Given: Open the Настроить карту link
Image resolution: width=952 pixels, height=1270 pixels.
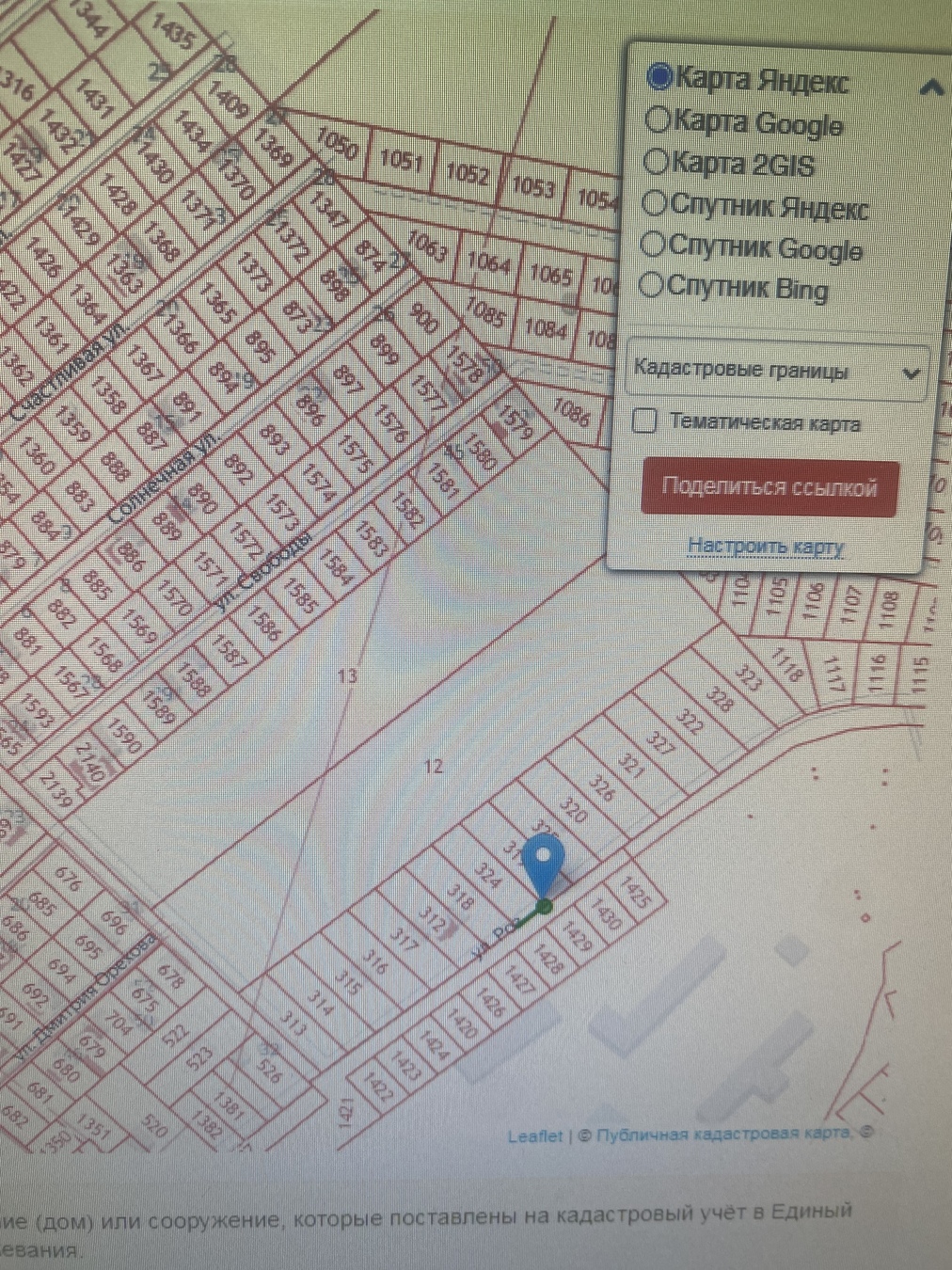Looking at the screenshot, I should point(766,546).
